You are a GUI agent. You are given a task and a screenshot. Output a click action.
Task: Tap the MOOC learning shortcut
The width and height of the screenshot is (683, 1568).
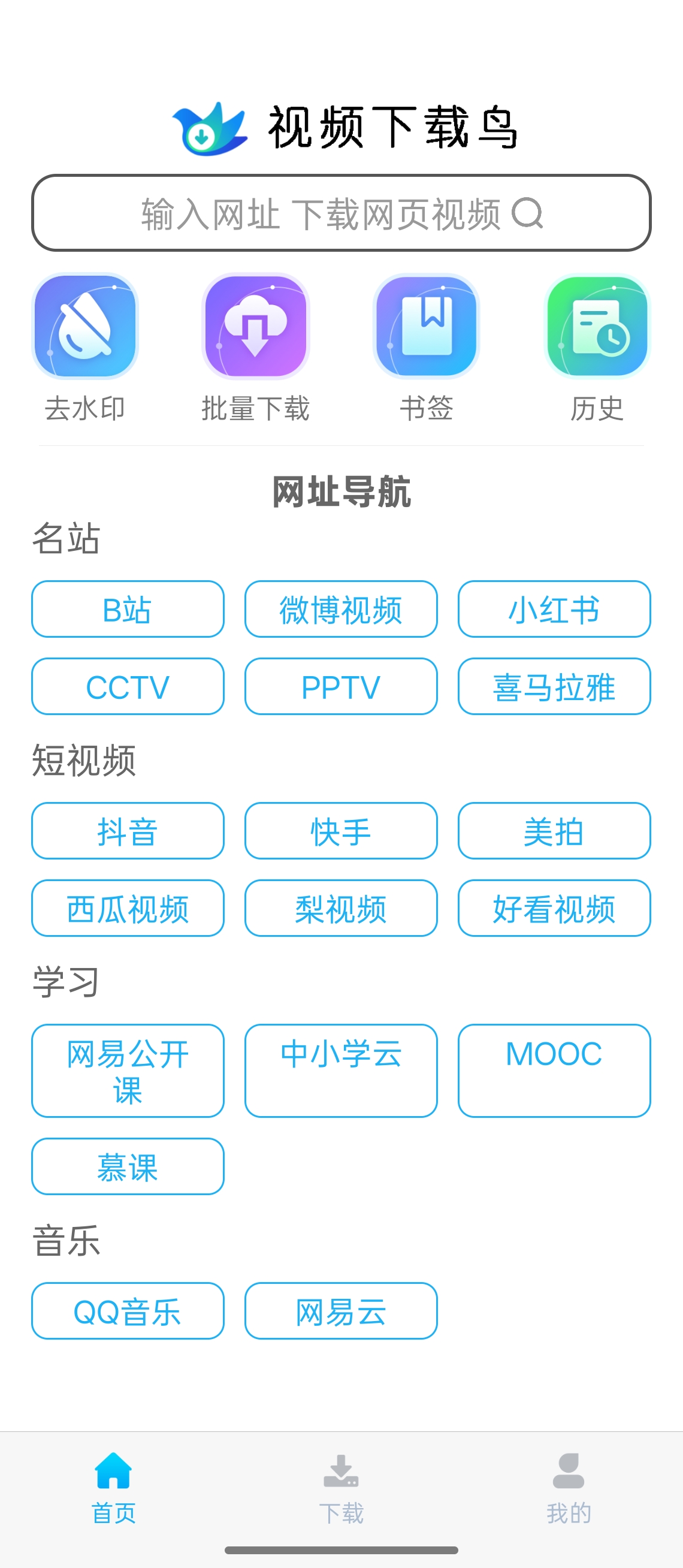pyautogui.click(x=554, y=1071)
